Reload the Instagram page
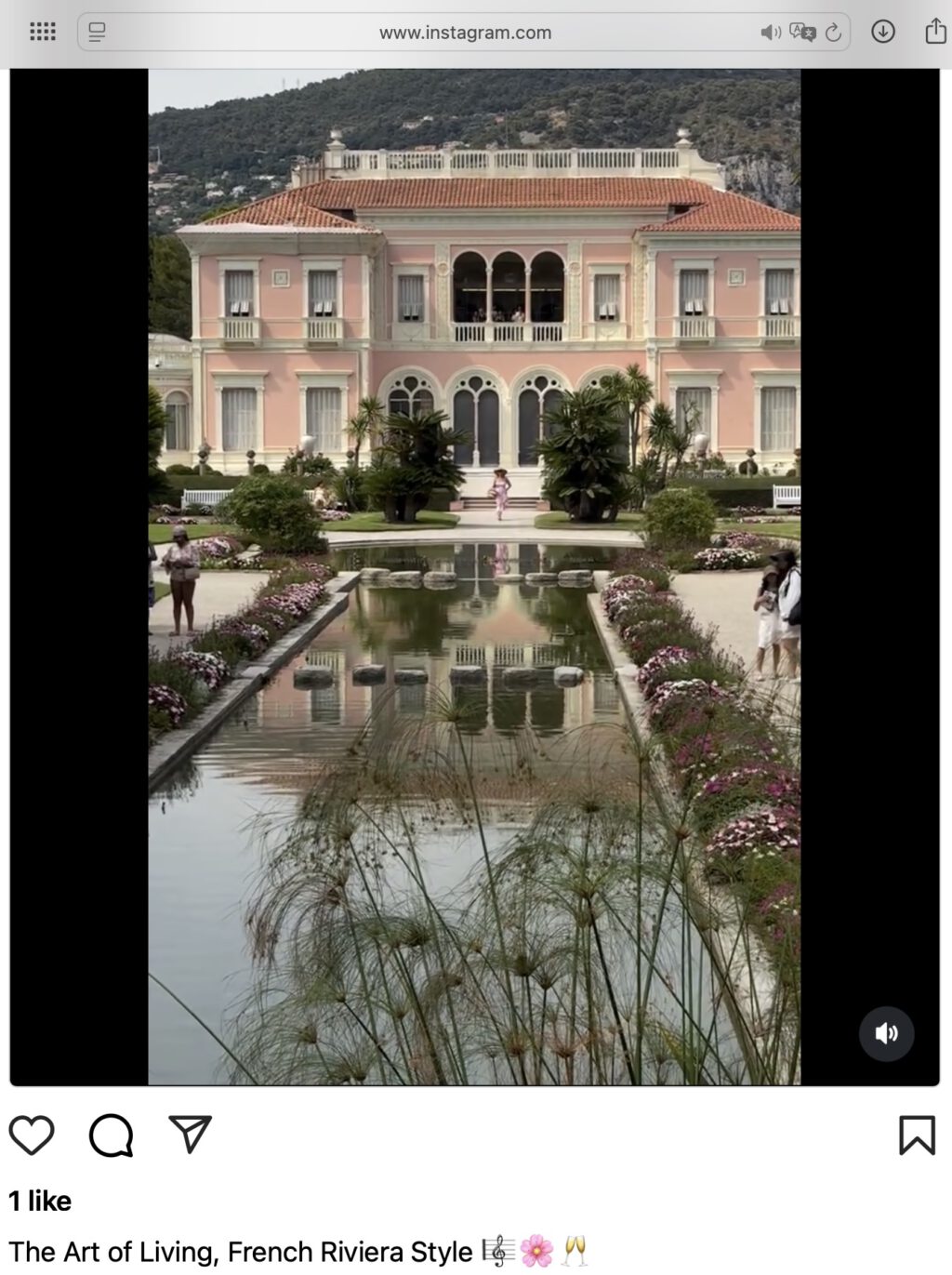Viewport: 952px width, 1275px height. click(833, 33)
